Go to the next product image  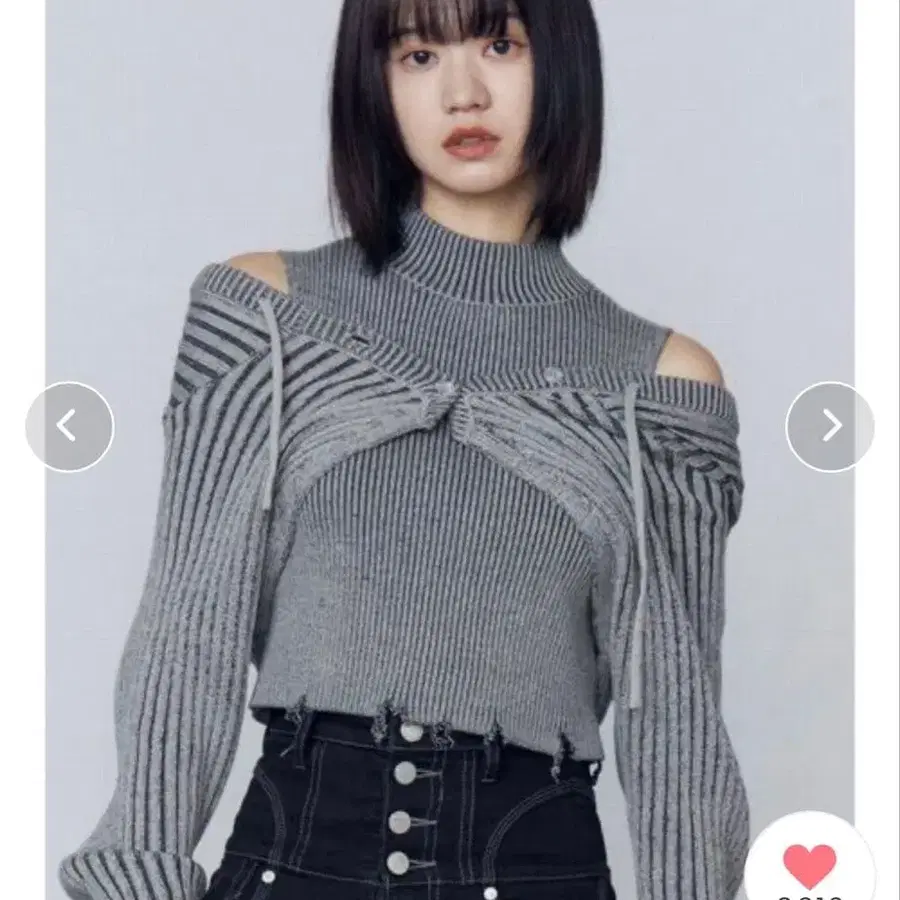(830, 426)
